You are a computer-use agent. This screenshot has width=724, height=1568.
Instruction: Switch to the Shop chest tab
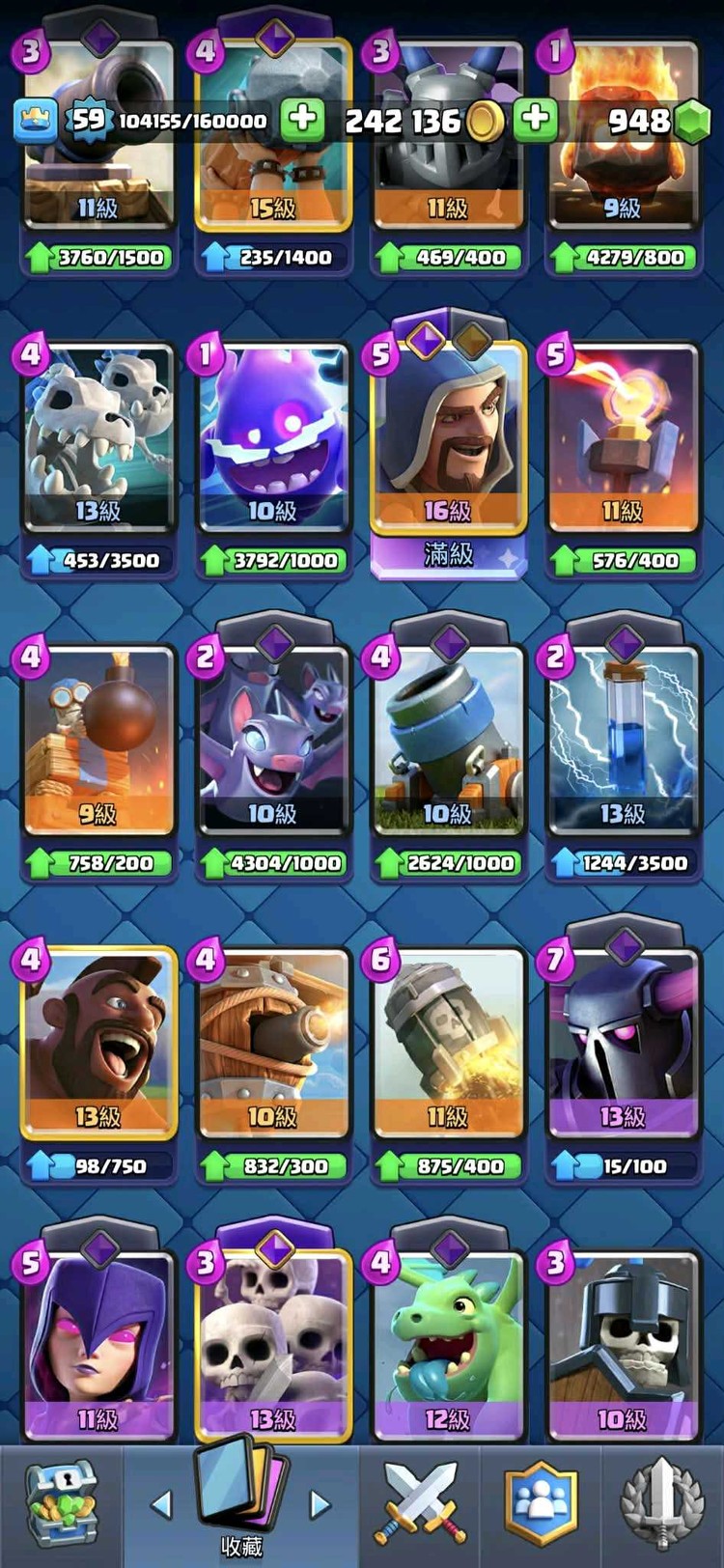pos(61,1503)
